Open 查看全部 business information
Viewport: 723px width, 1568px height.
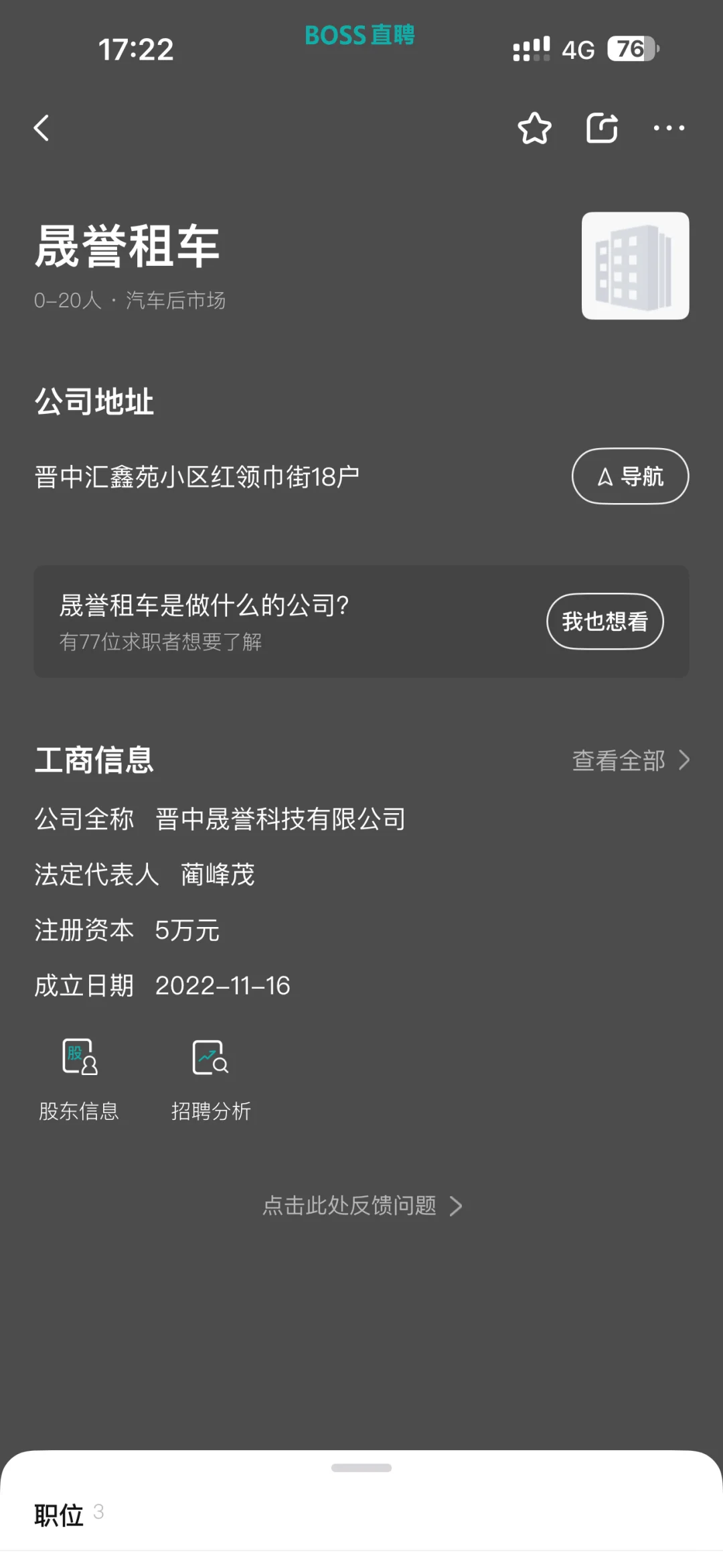point(631,760)
